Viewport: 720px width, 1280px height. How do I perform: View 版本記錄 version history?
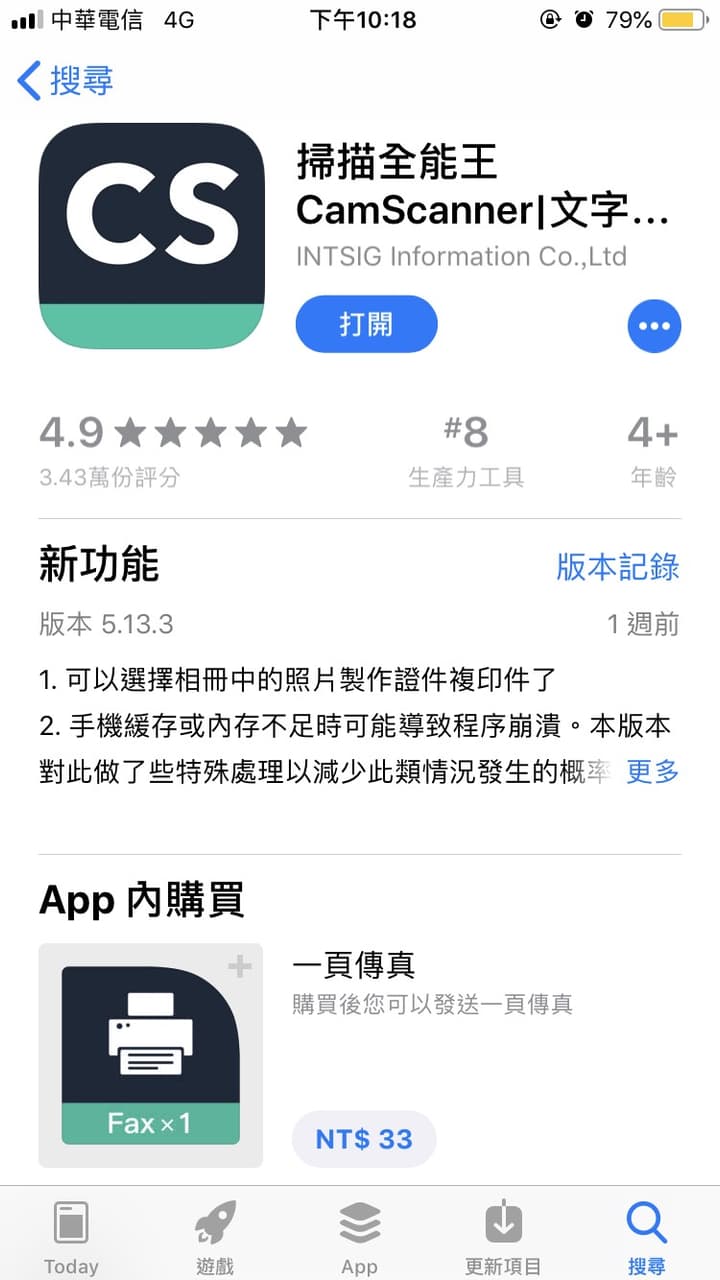point(618,567)
